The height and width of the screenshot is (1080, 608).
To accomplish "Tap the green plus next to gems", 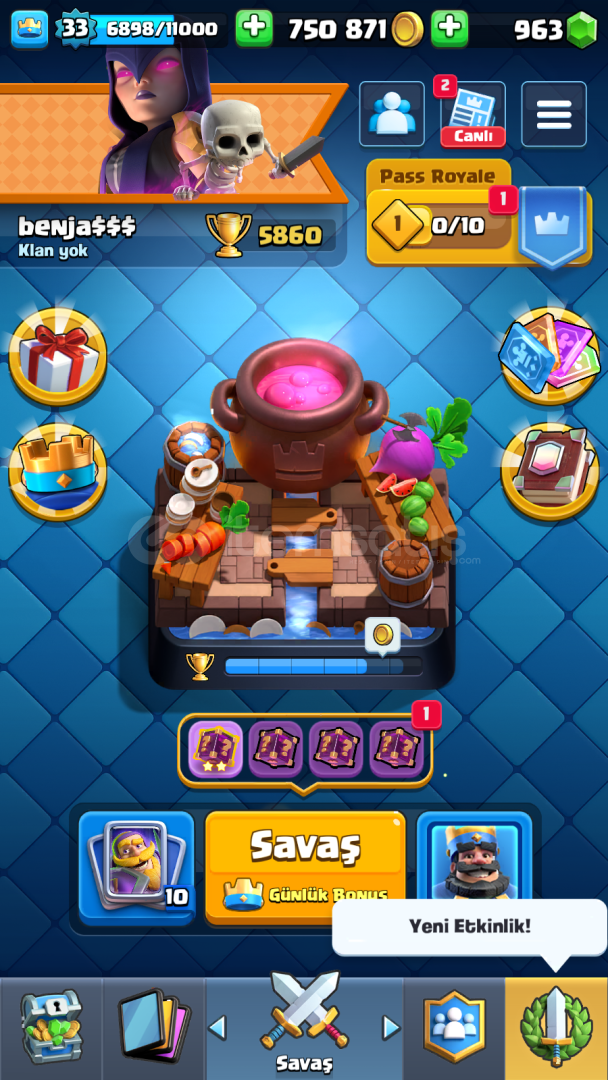I will pos(450,28).
